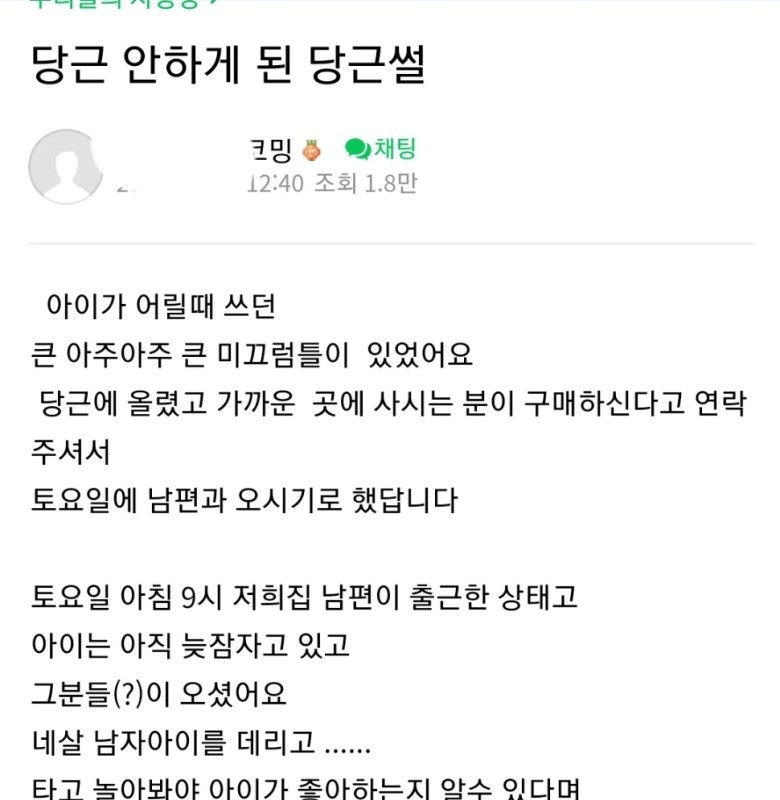The image size is (780, 800).
Task: Open the author's nickname ending in 밍
Action: 269,150
